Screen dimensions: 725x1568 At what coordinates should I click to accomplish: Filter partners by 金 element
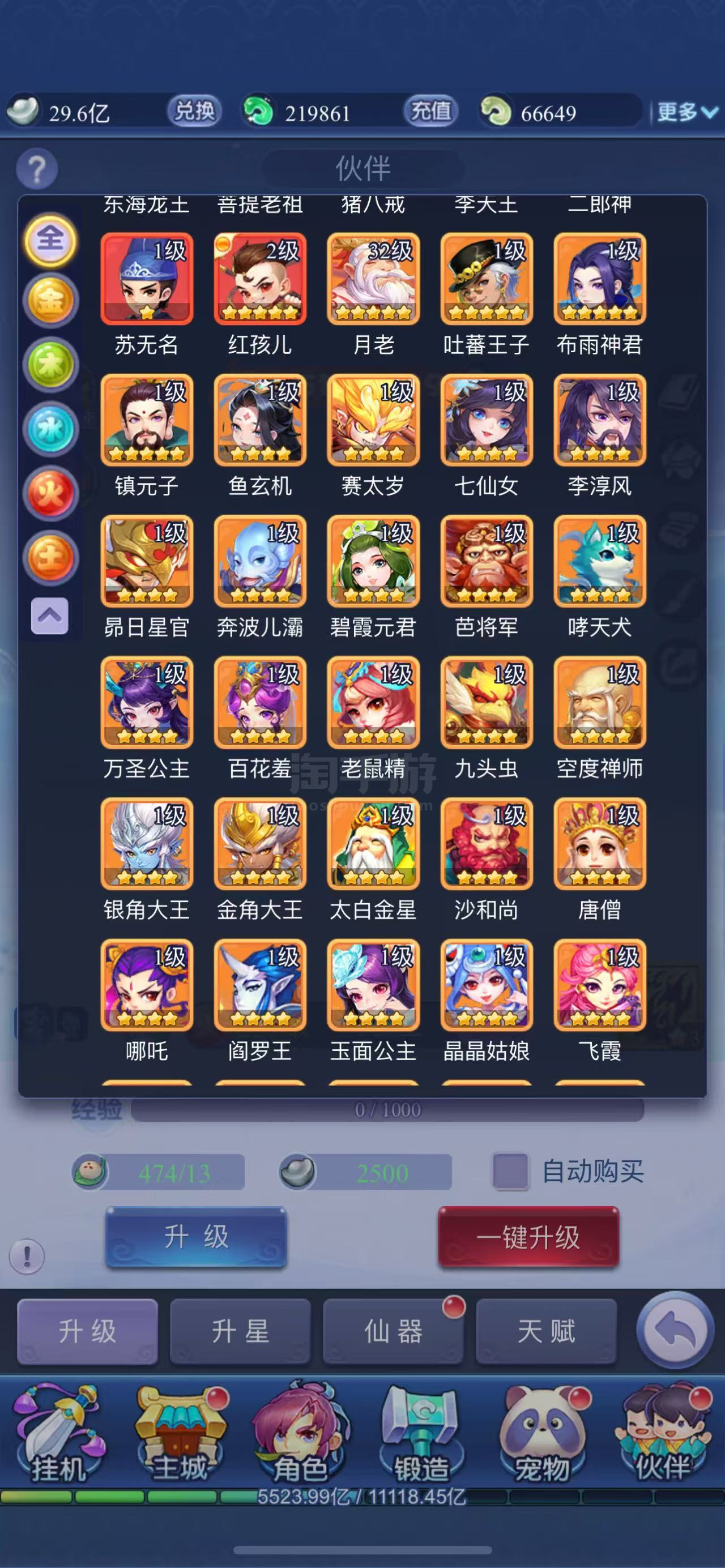click(50, 300)
